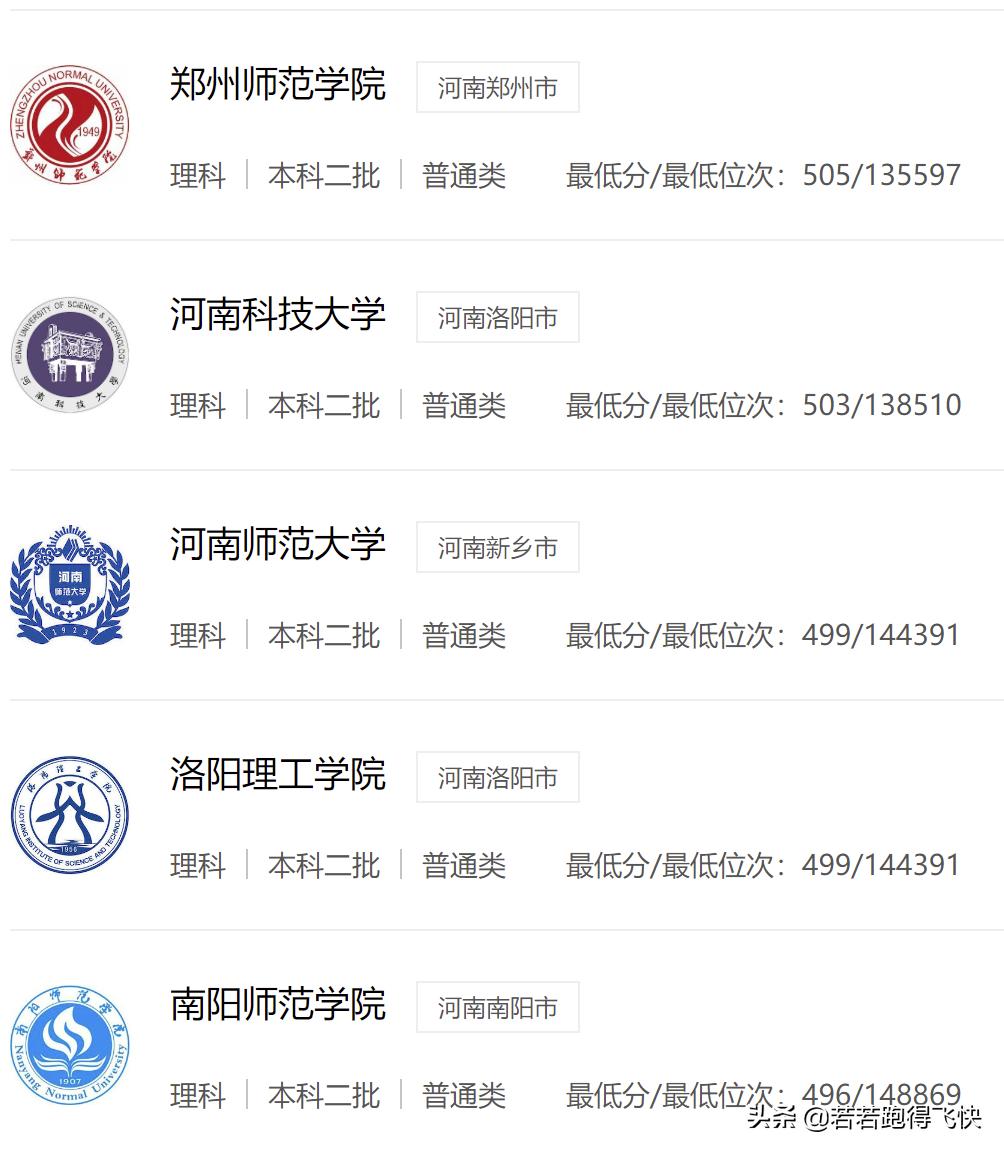Image resolution: width=1004 pixels, height=1152 pixels.
Task: Click the 河南新乡市 location tag
Action: [497, 548]
